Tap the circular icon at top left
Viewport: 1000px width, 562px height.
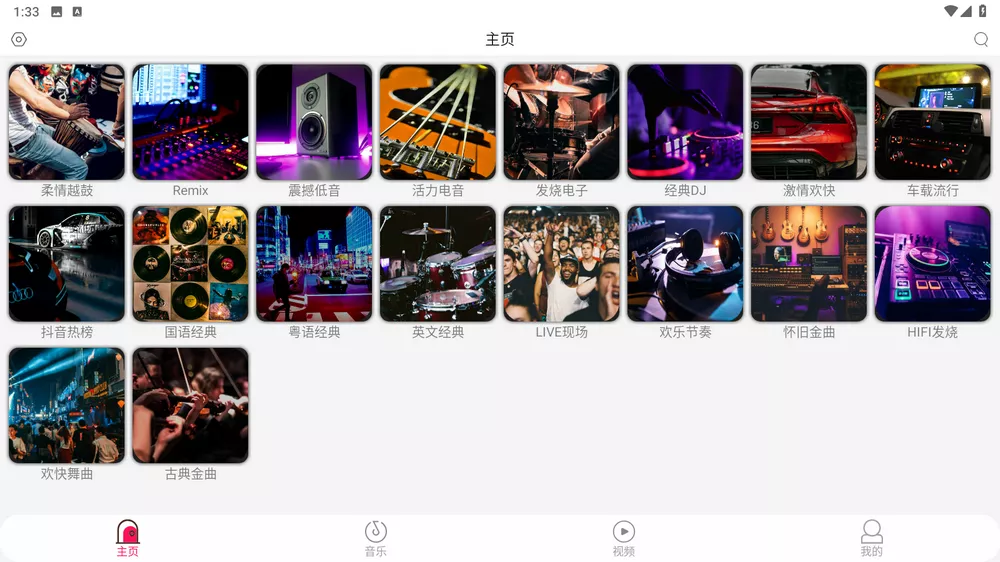click(19, 39)
